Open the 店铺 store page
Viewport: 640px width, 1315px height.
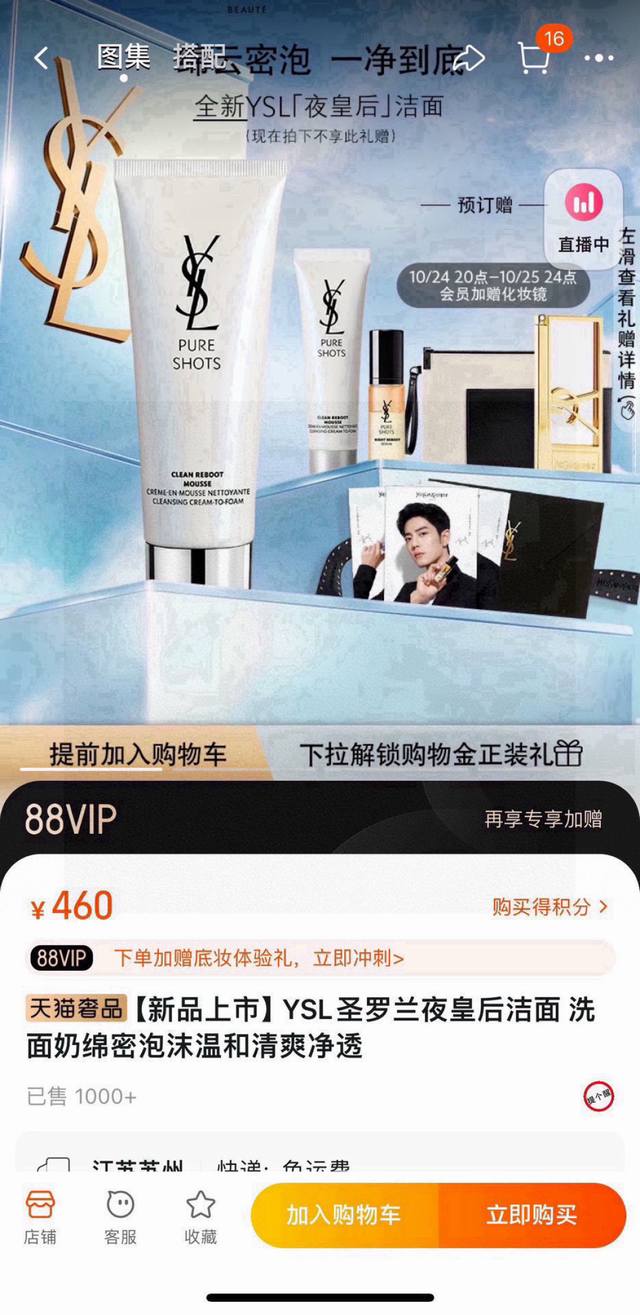coord(40,1217)
